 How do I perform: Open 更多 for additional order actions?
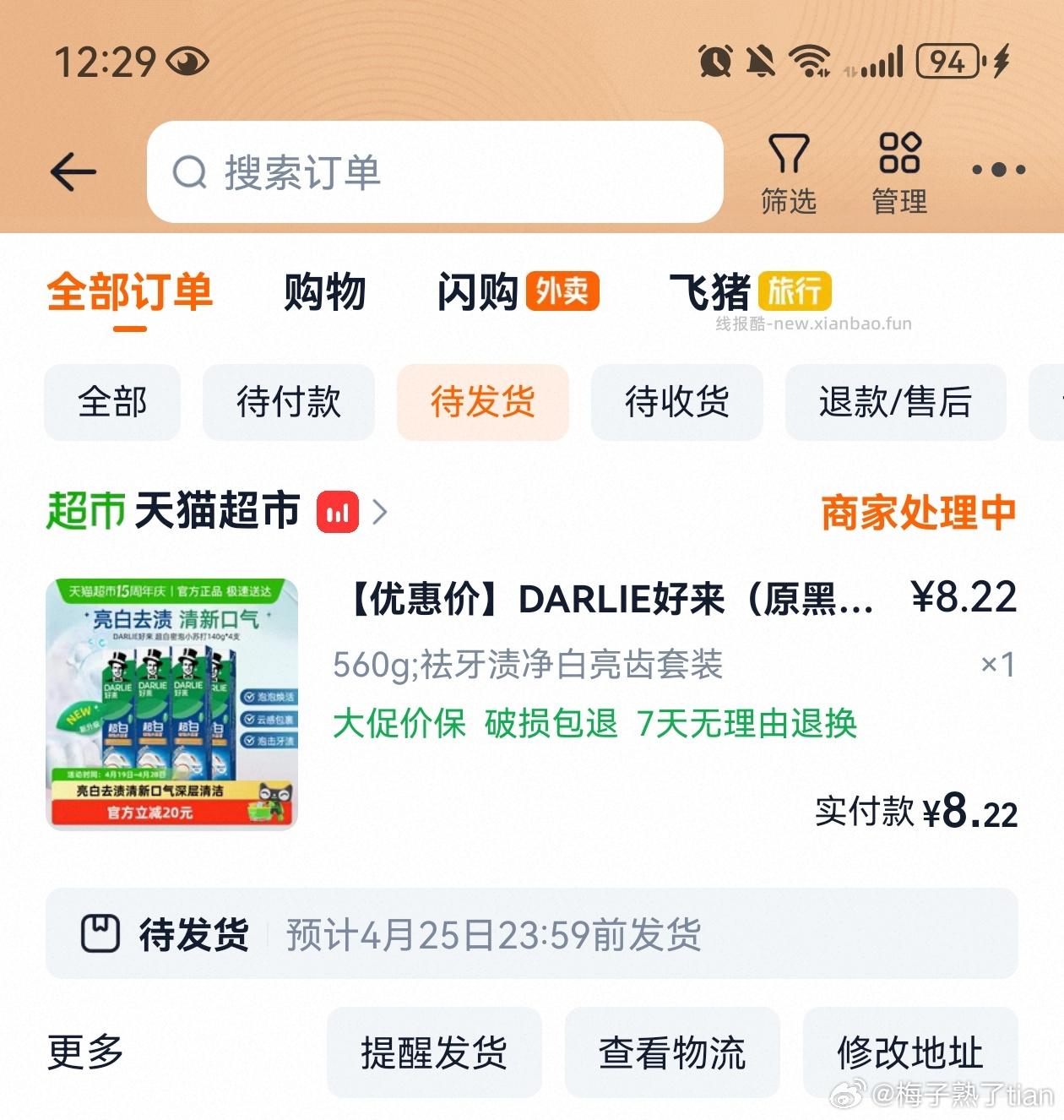(x=85, y=1053)
